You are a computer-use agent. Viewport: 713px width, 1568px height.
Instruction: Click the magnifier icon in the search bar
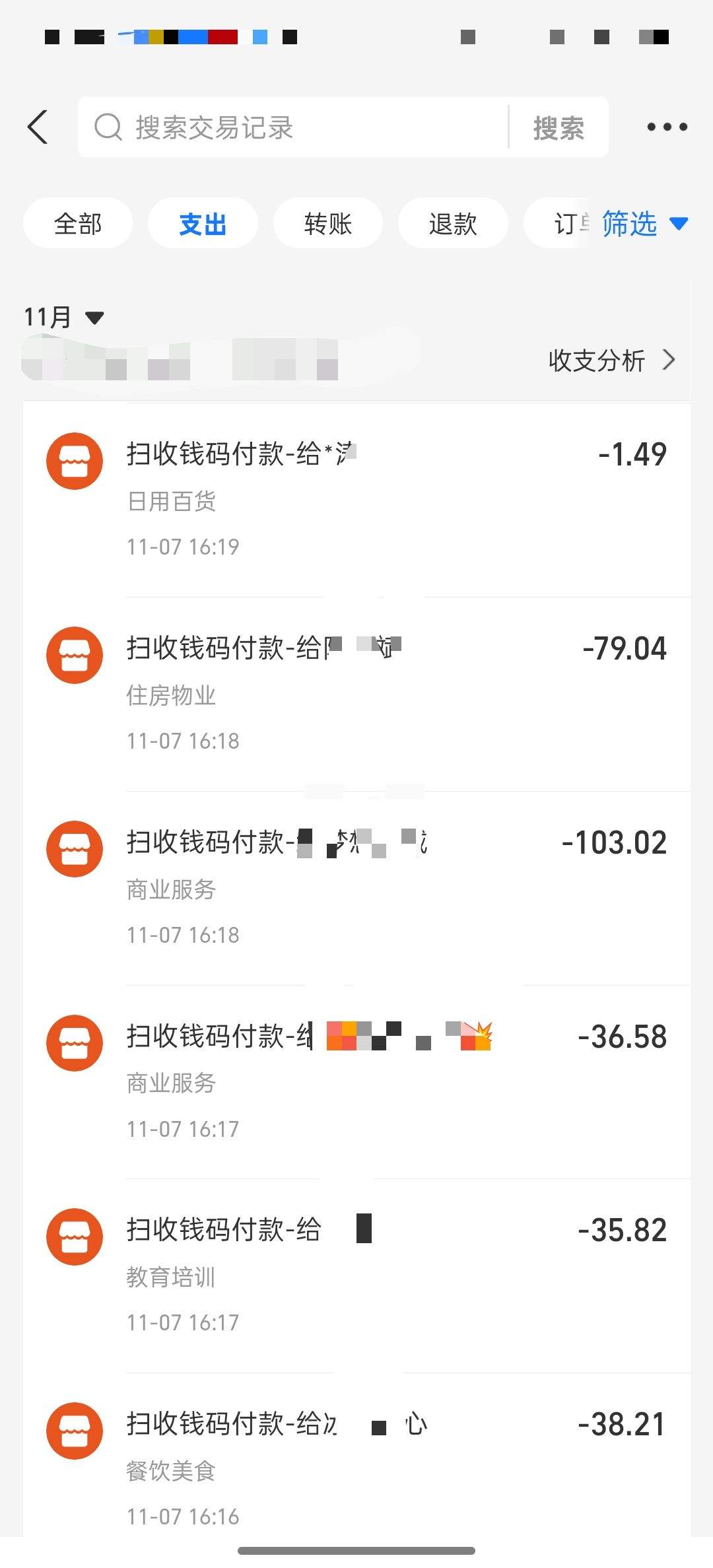108,127
